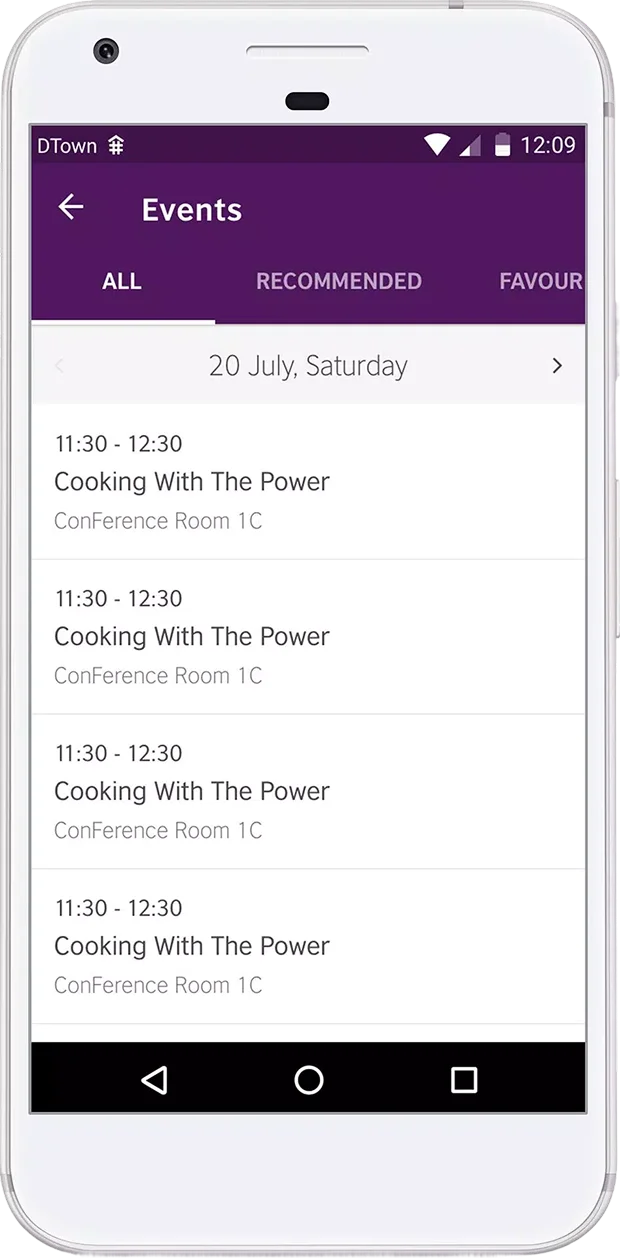
Task: Go to the day before 20 July
Action: click(x=59, y=366)
